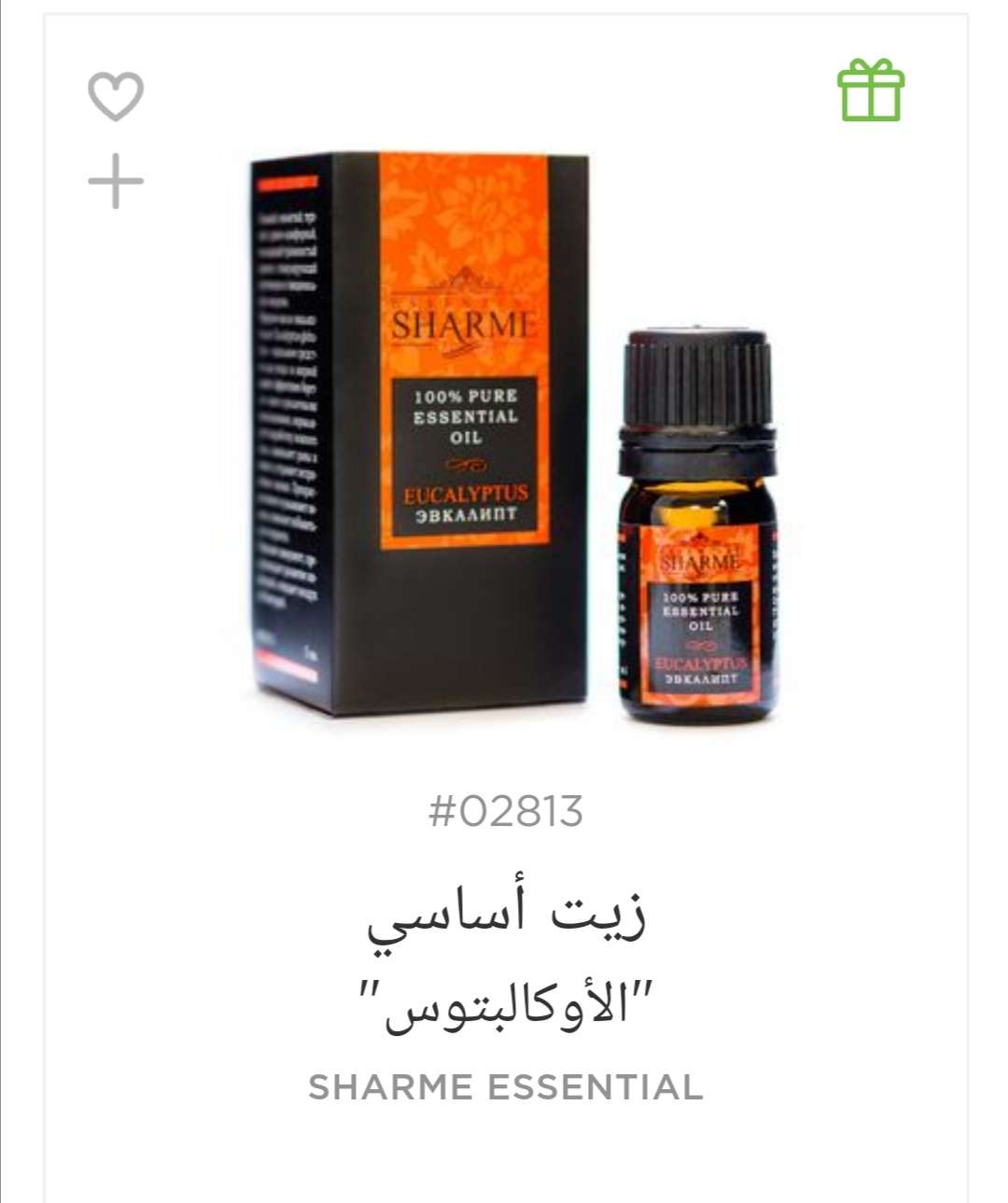Open the green gift icon

tap(871, 91)
